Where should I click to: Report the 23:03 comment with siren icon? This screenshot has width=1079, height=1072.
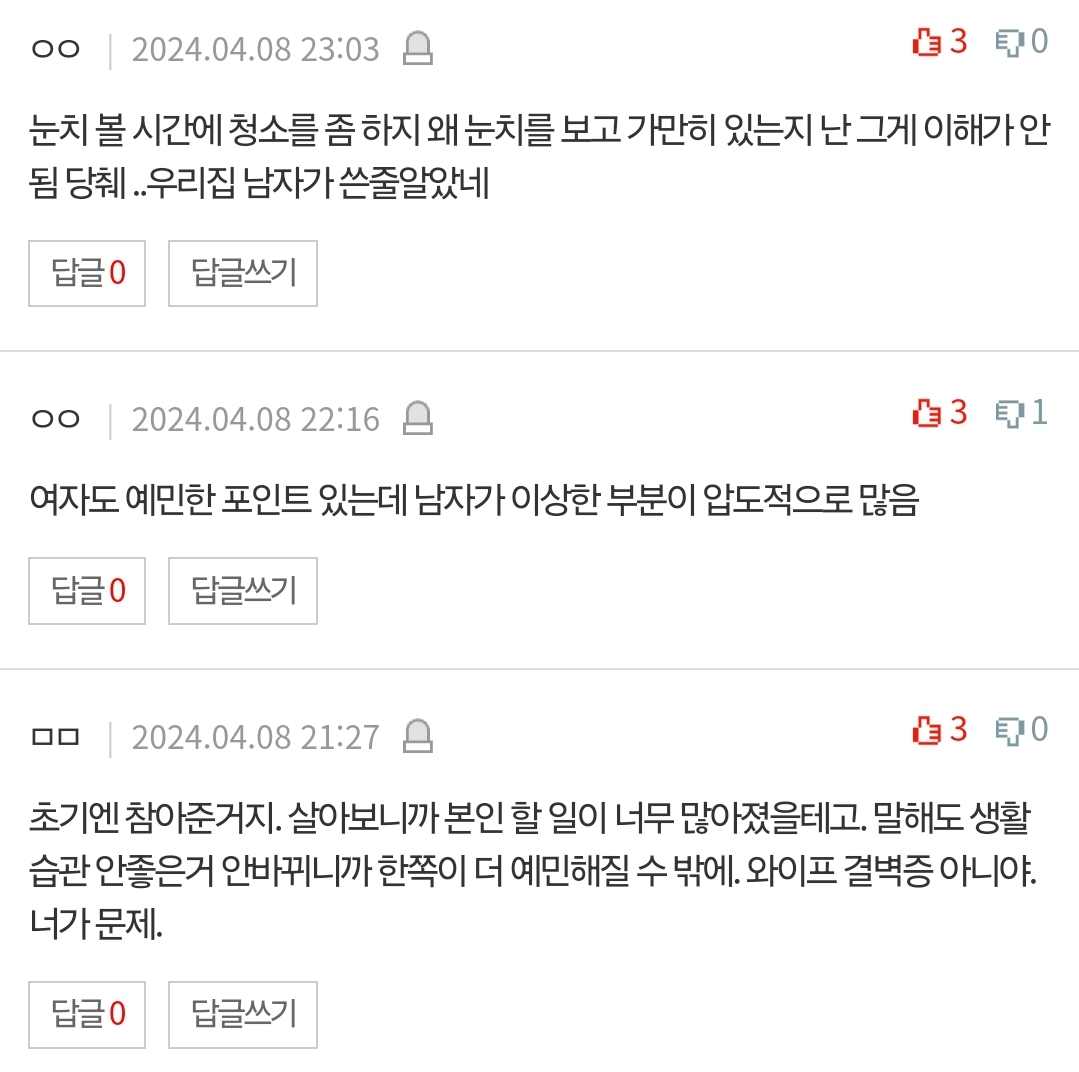(417, 48)
